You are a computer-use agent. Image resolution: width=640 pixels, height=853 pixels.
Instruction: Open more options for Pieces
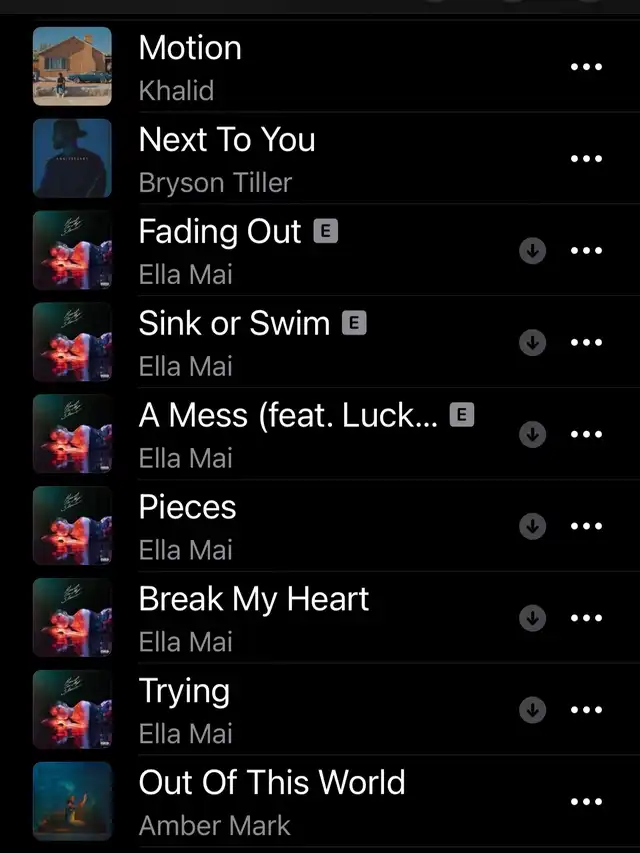pos(586,526)
